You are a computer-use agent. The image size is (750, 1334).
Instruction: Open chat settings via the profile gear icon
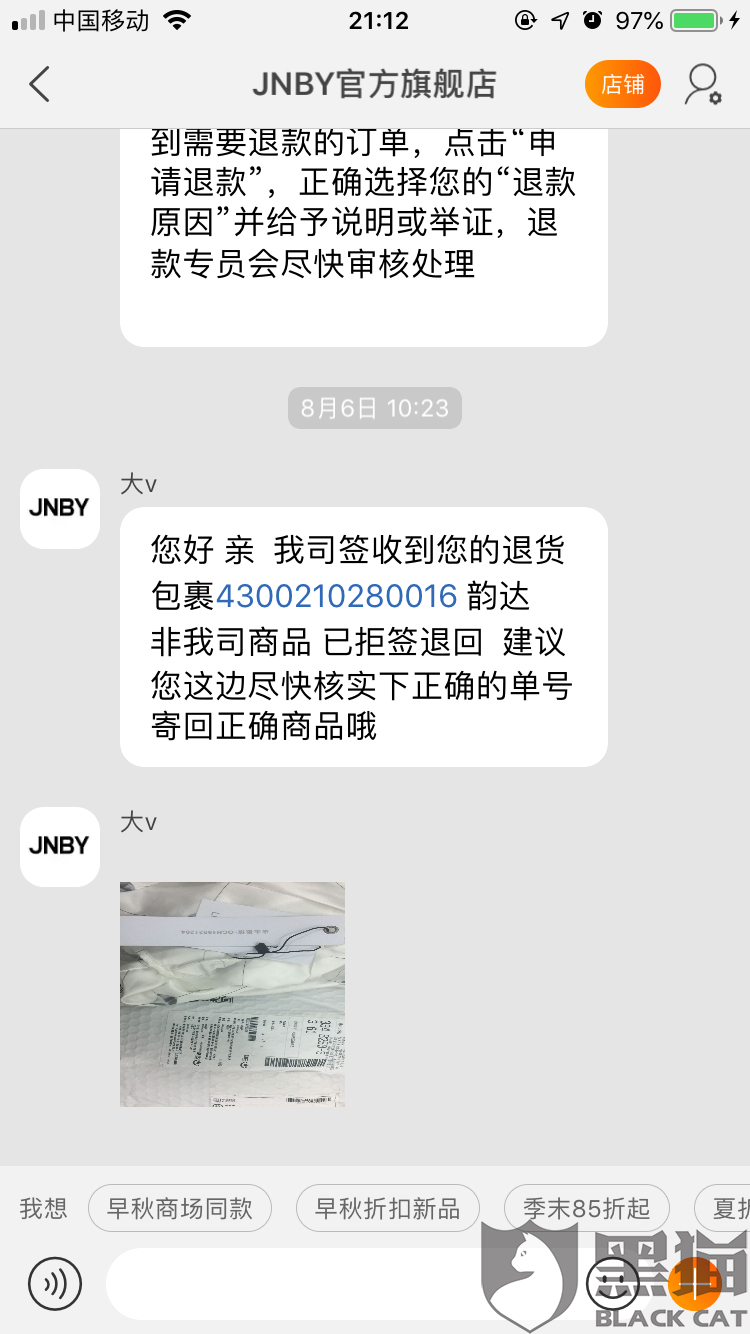click(702, 85)
